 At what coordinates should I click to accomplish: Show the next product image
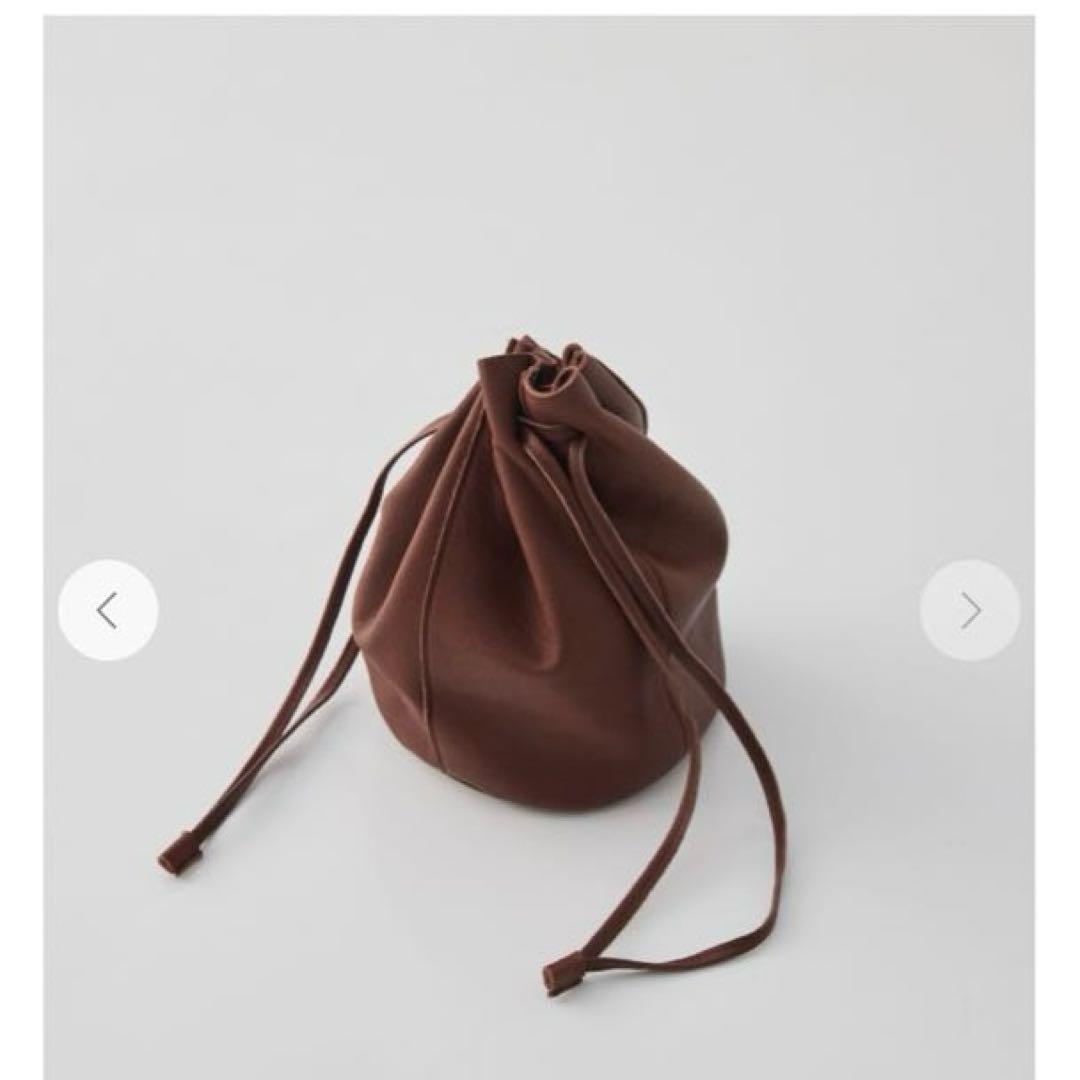pos(969,610)
